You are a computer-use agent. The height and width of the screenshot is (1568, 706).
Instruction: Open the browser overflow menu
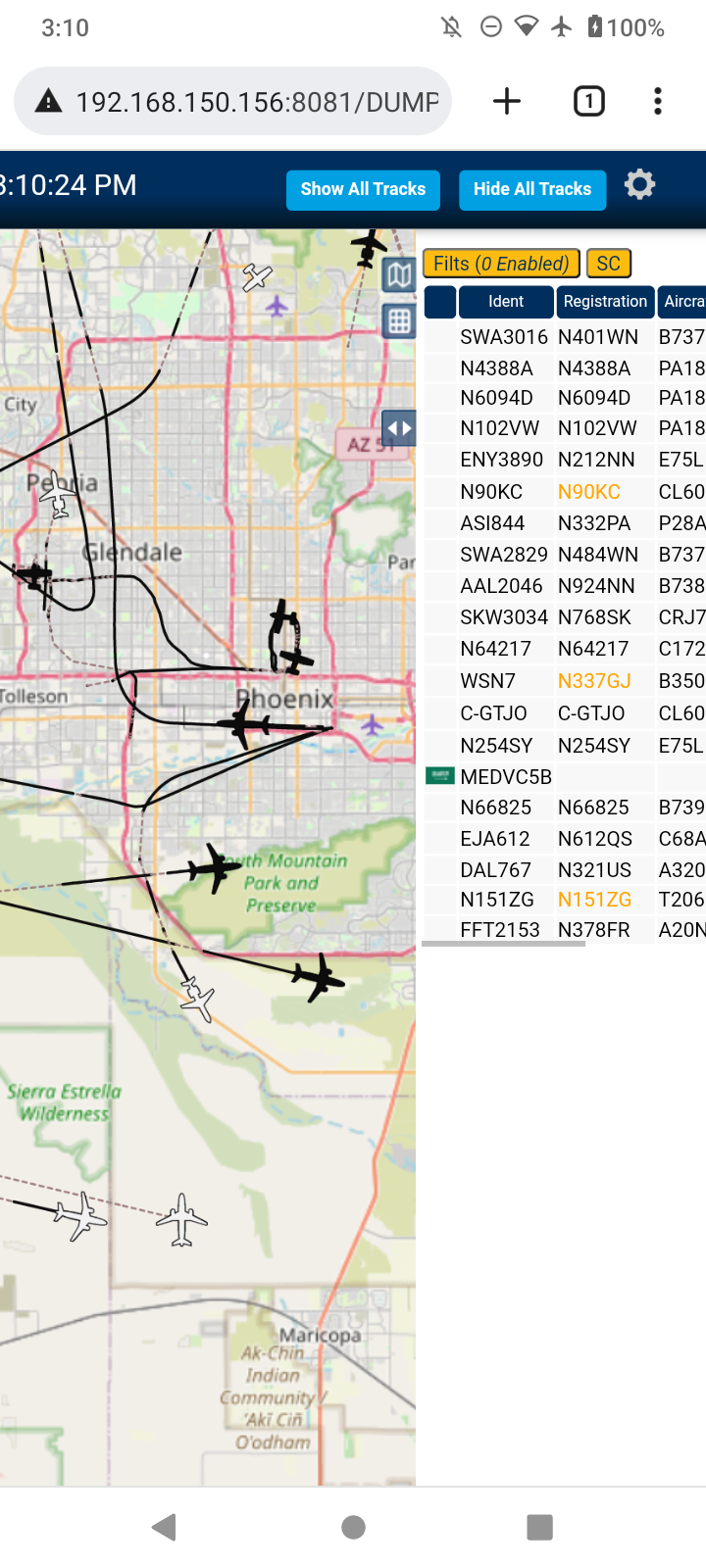click(x=658, y=101)
